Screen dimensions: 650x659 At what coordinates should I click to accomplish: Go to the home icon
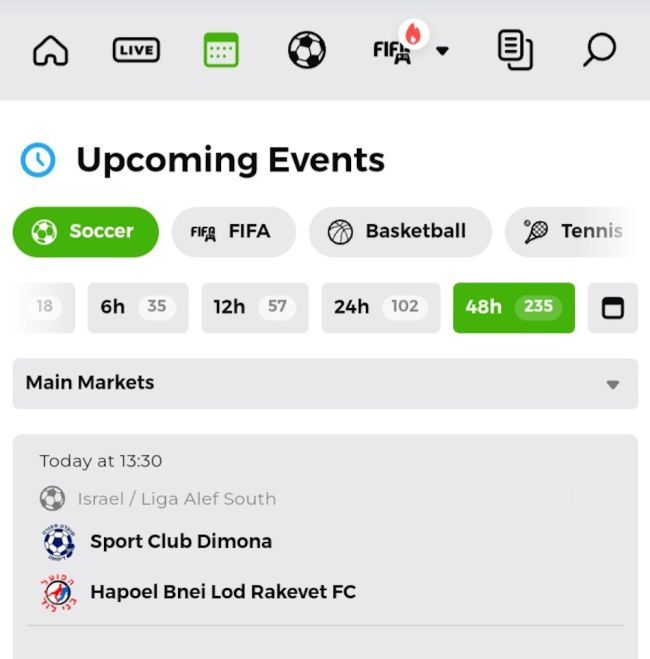coord(50,50)
